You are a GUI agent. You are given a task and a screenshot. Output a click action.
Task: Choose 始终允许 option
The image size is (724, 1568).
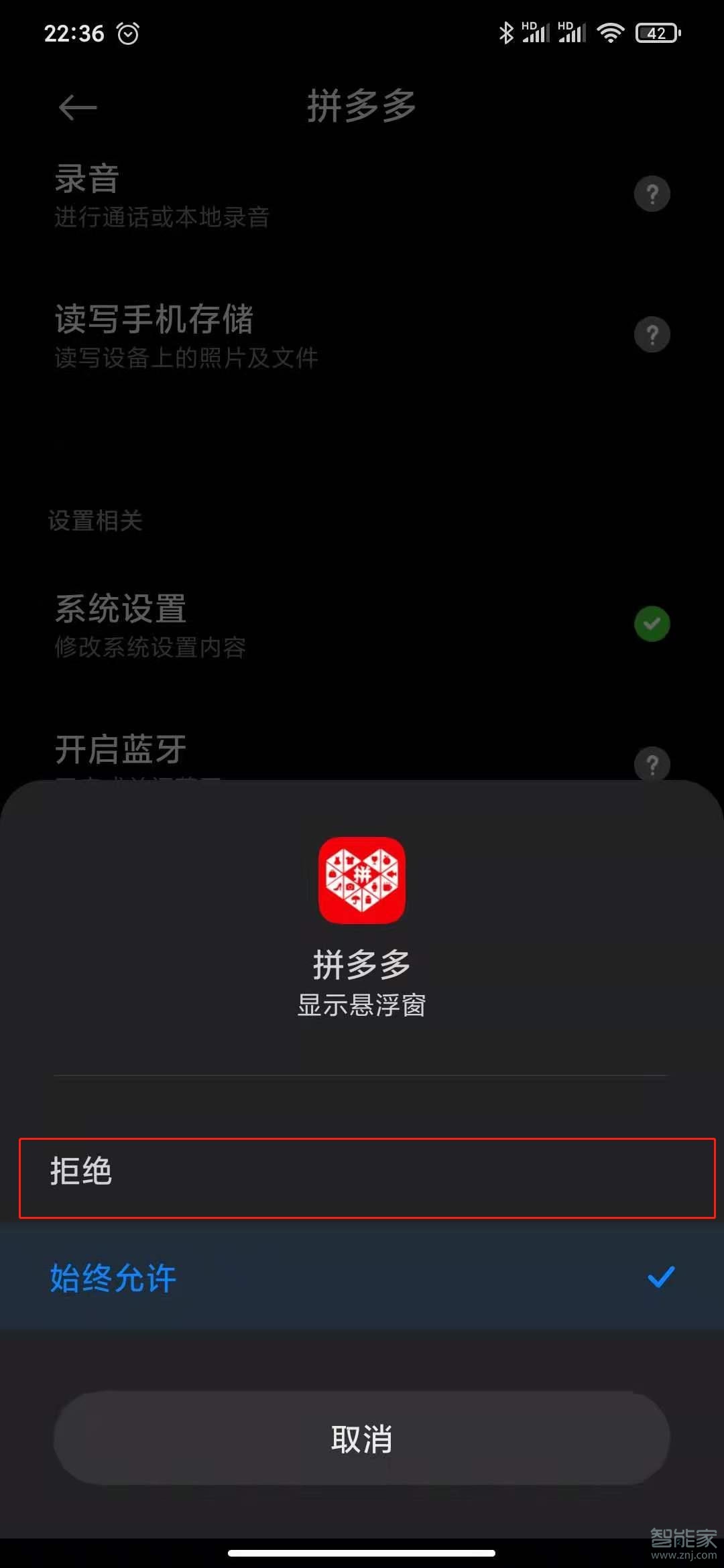point(362,1277)
